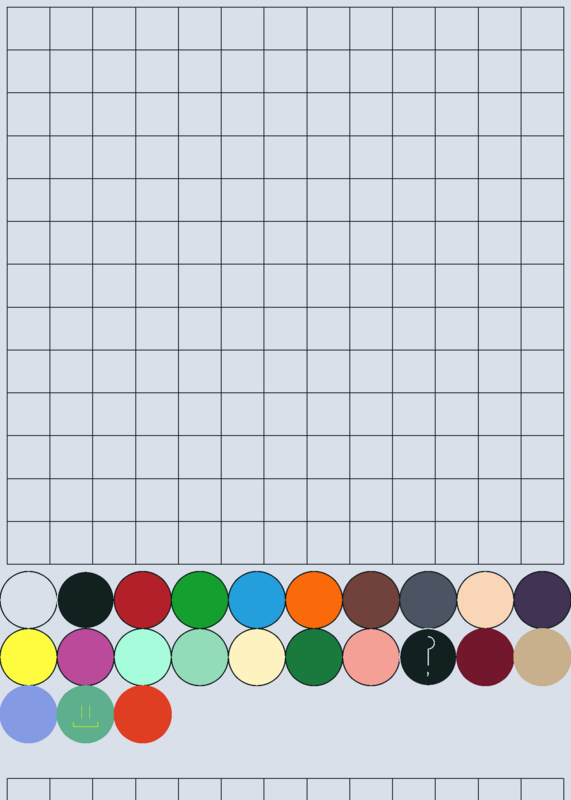The image size is (571, 800).
Task: Choose the cream color swatch
Action: [x=257, y=657]
